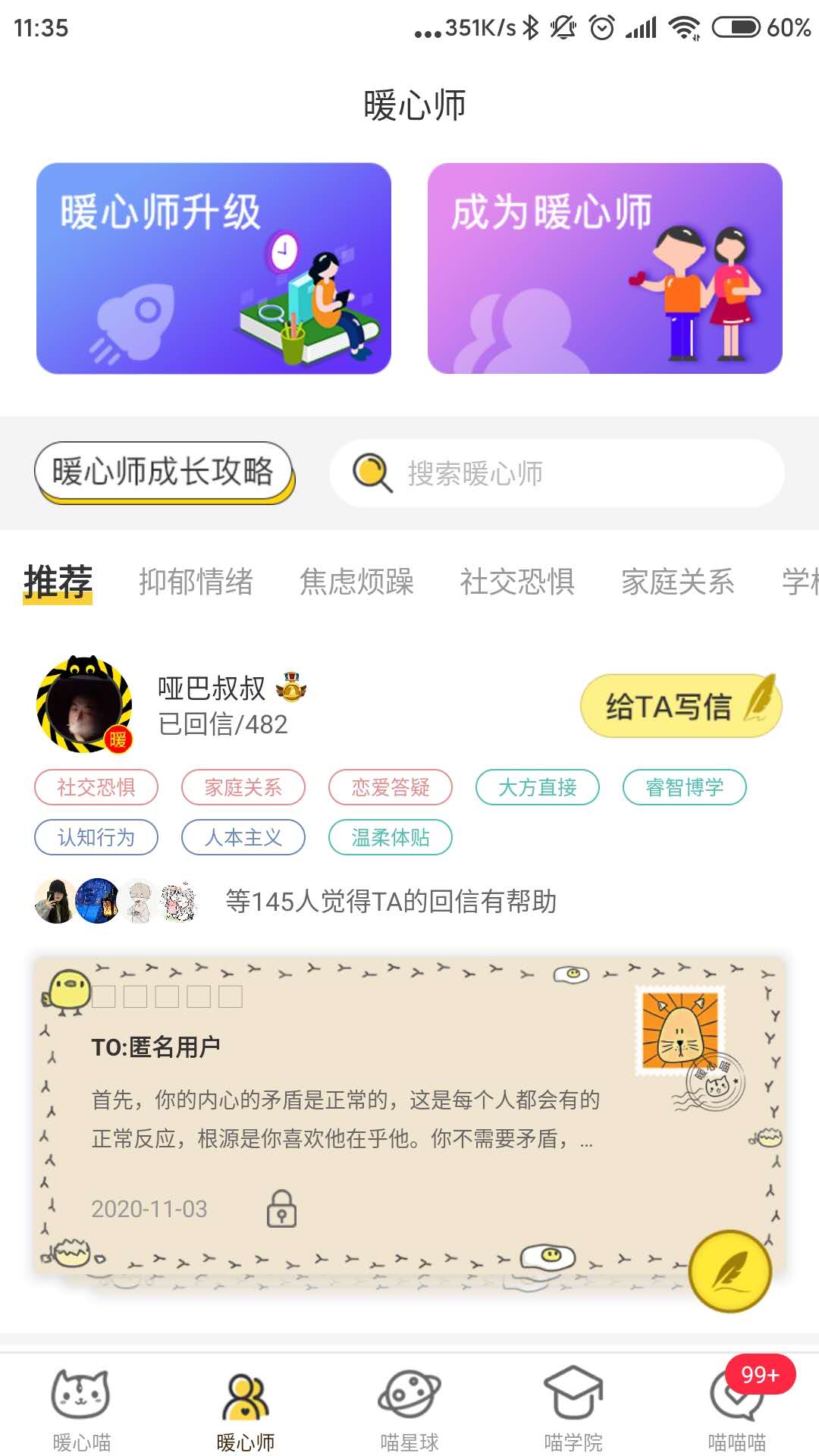Select the 温柔体贴 tag chip
Screen dimensions: 819x1456
click(391, 838)
